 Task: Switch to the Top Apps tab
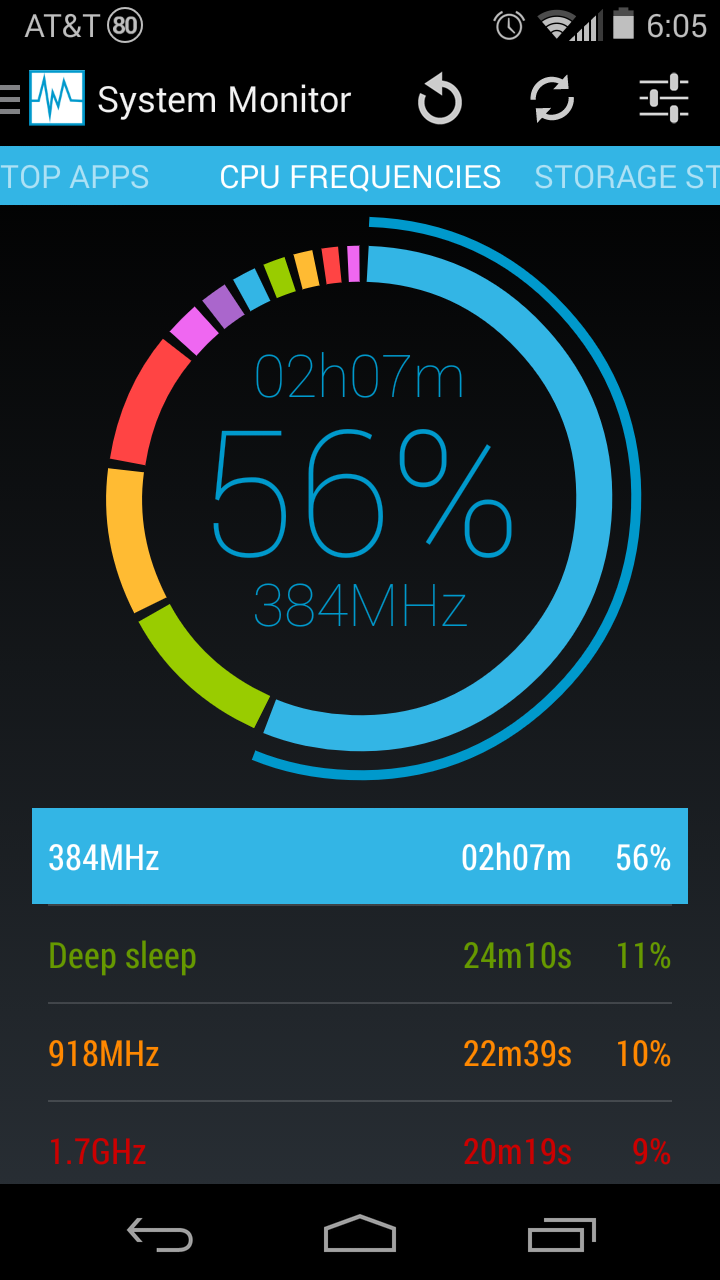click(75, 177)
